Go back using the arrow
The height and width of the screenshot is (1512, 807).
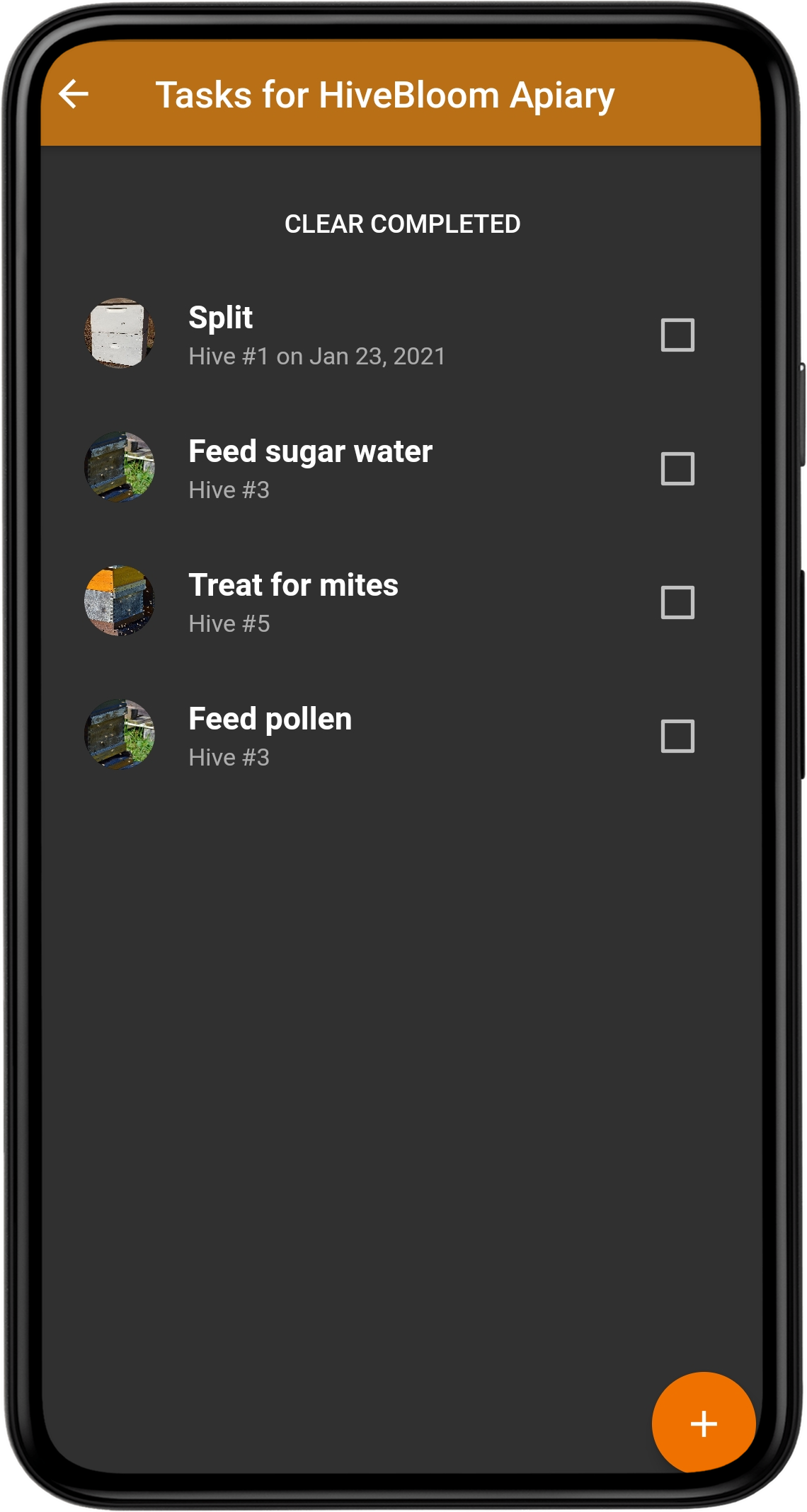74,94
